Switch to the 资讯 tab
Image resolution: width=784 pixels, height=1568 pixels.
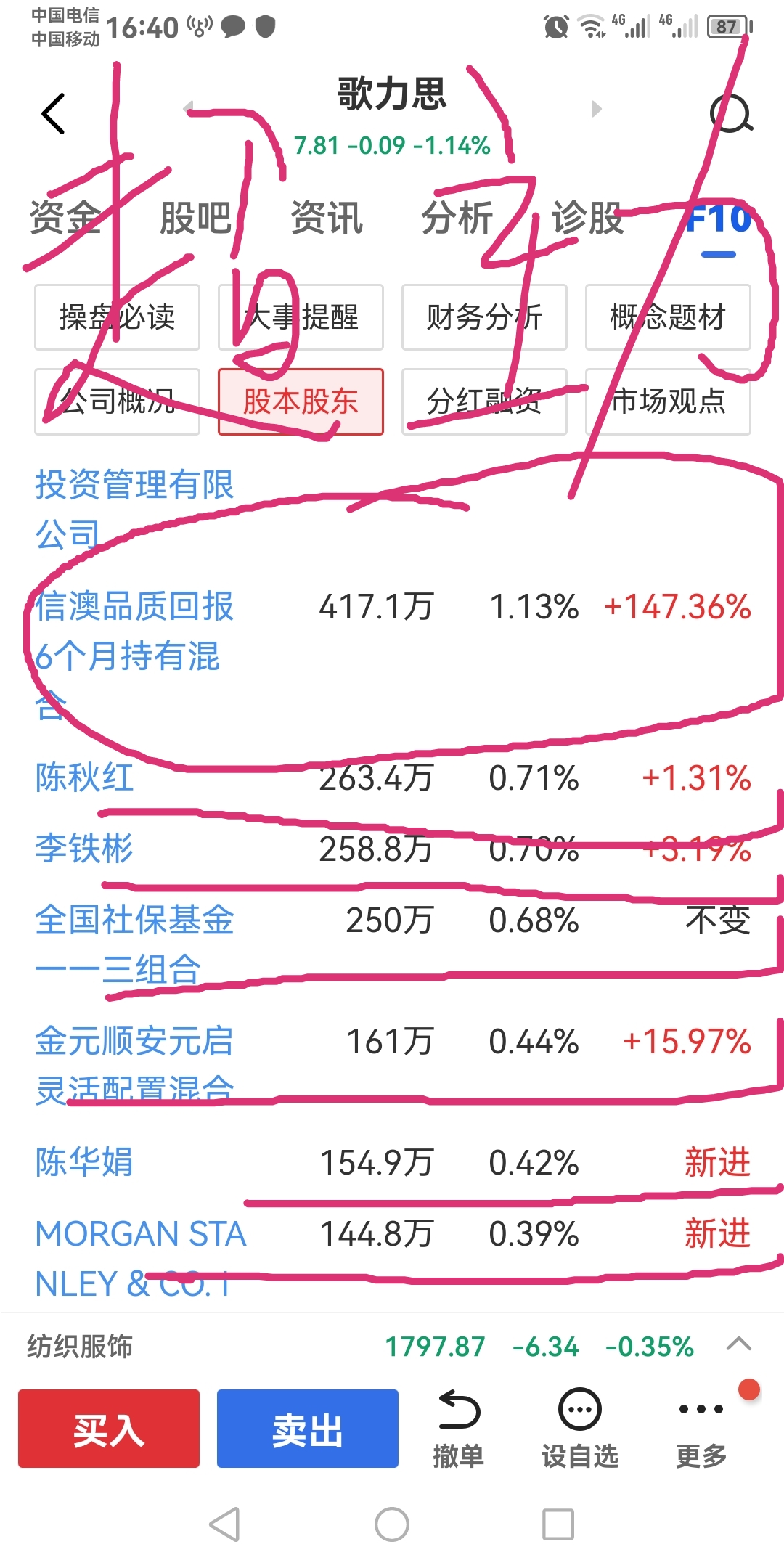(x=327, y=217)
